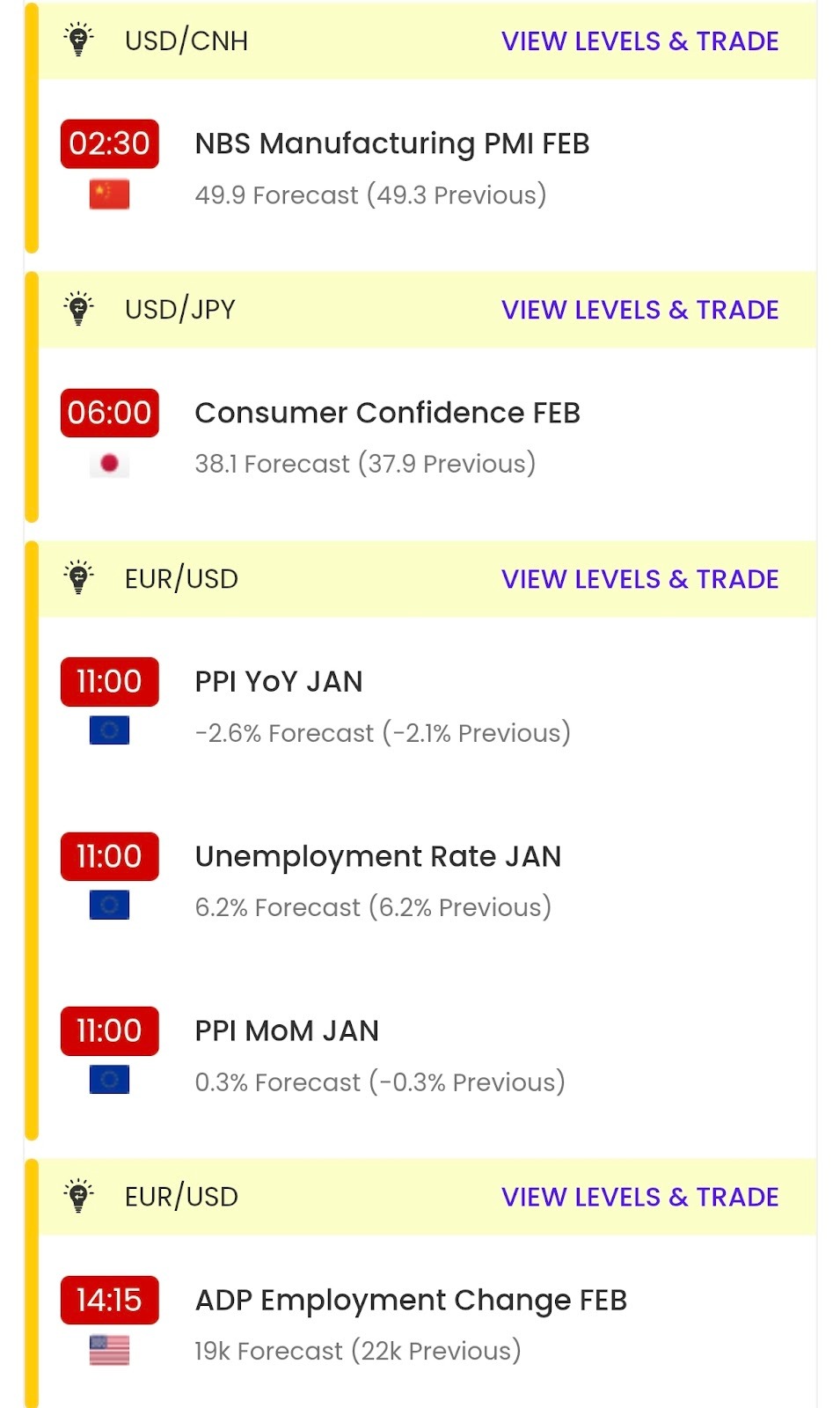Select the PPI MoM JAN event
The width and height of the screenshot is (840, 1408).
287,1030
